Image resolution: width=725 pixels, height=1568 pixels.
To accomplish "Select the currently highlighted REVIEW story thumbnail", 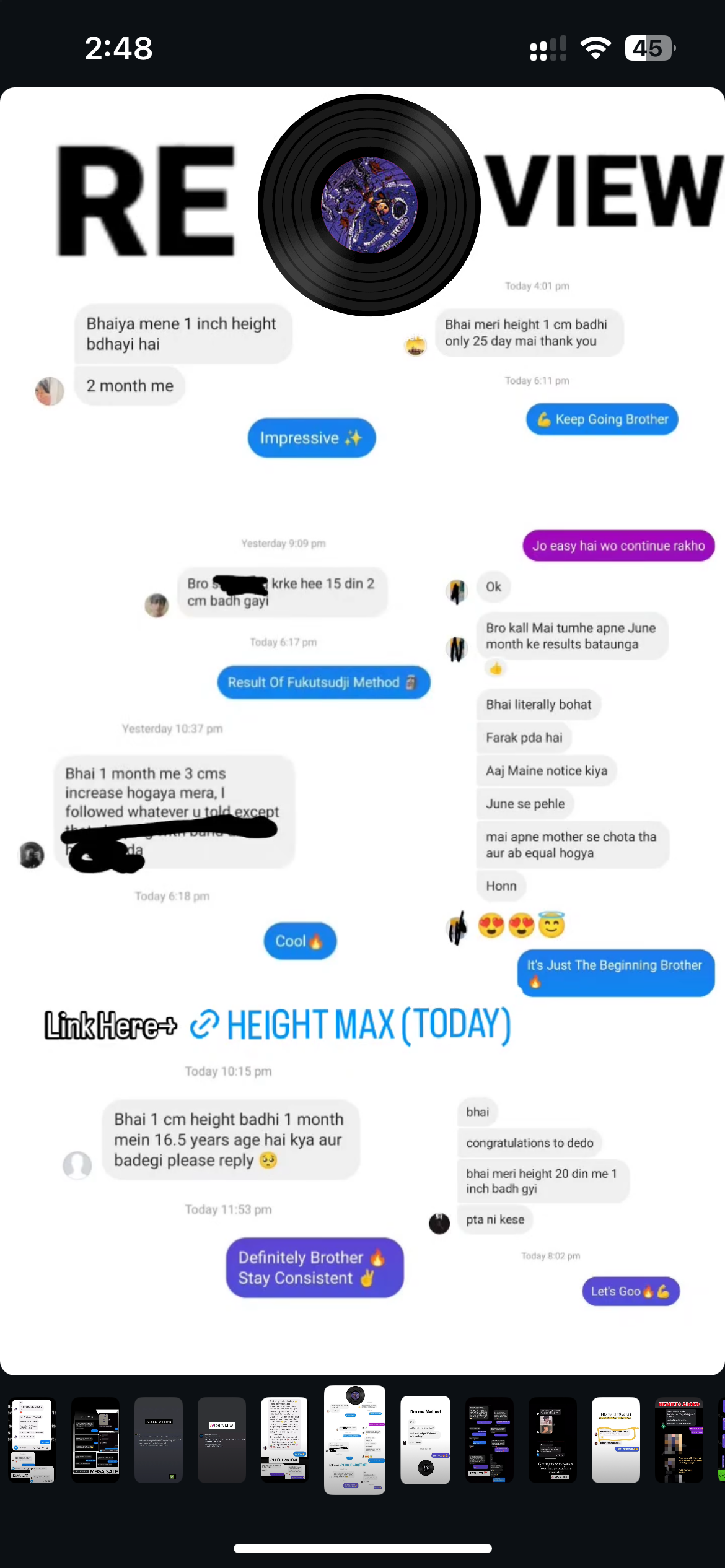I will click(x=355, y=1440).
